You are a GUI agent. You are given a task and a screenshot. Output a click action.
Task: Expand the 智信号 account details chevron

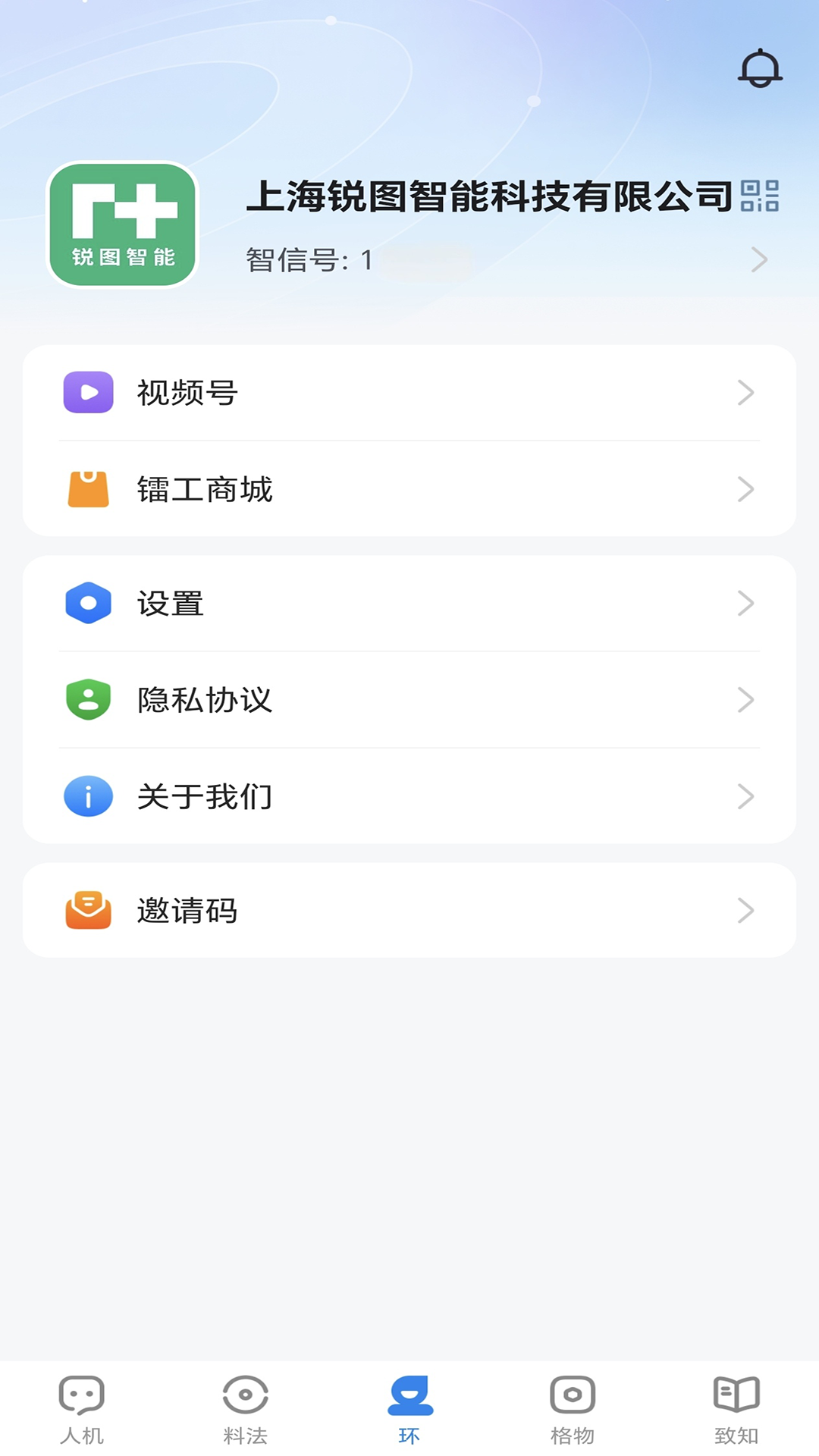coord(759,259)
